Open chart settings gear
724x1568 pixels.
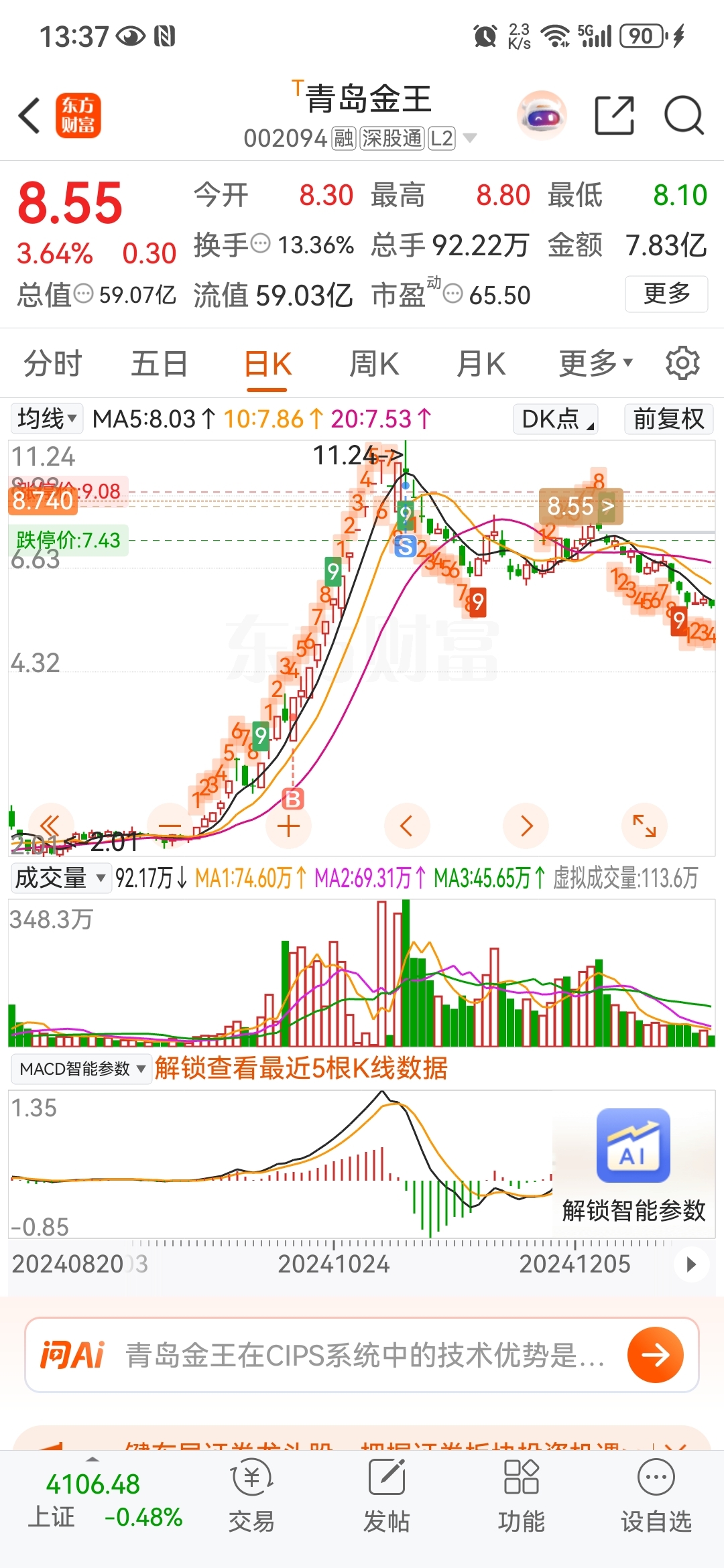coord(682,363)
